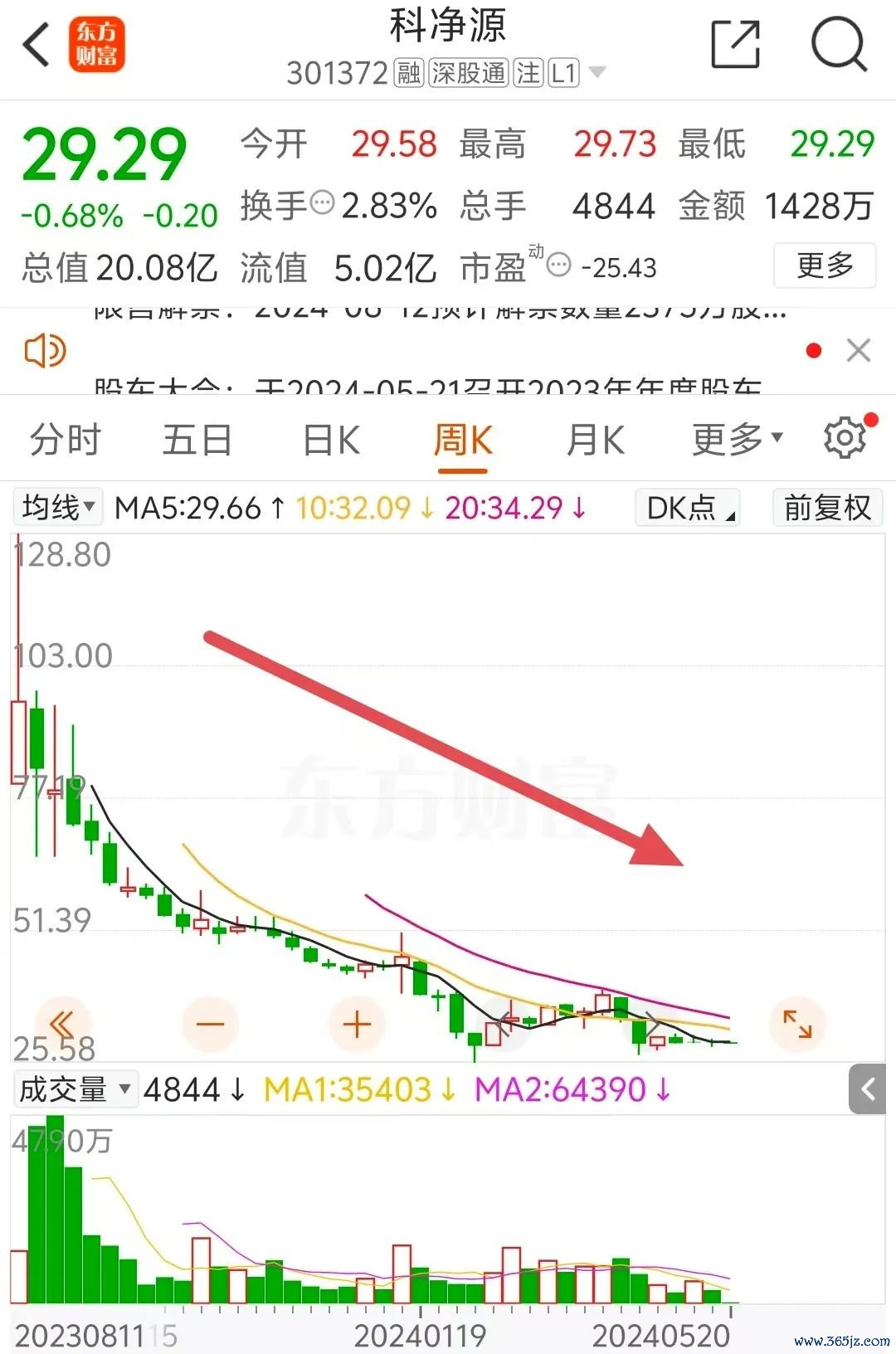Dismiss the announcement banner
The height and width of the screenshot is (1354, 896).
[859, 351]
